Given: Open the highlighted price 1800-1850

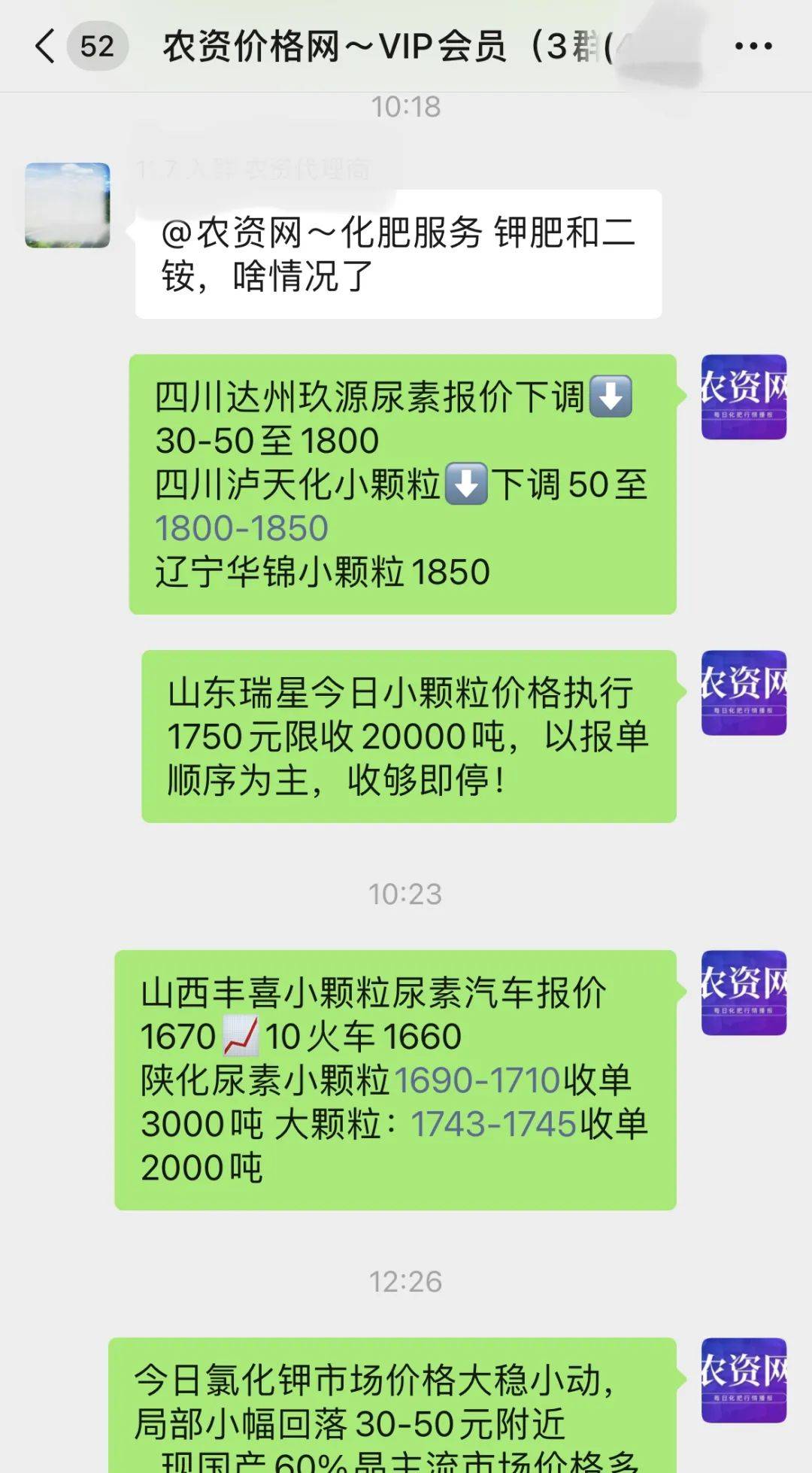Looking at the screenshot, I should point(241,529).
